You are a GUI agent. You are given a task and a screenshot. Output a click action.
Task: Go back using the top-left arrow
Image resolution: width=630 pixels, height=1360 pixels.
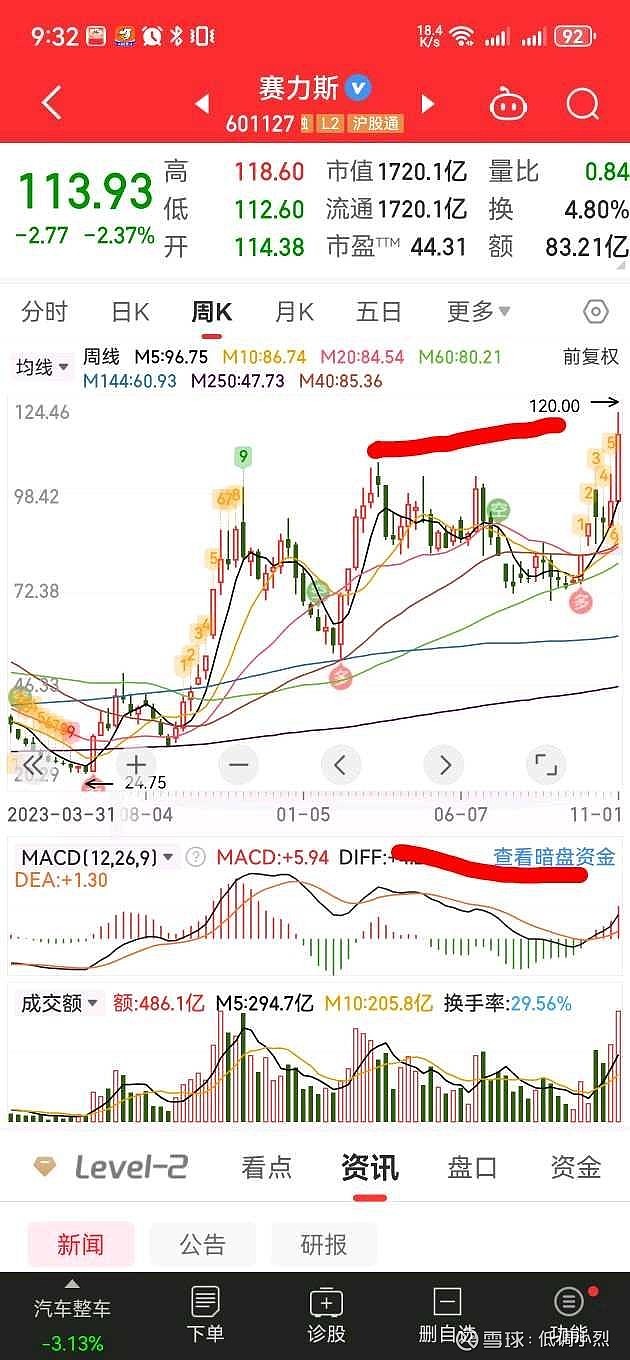(52, 103)
